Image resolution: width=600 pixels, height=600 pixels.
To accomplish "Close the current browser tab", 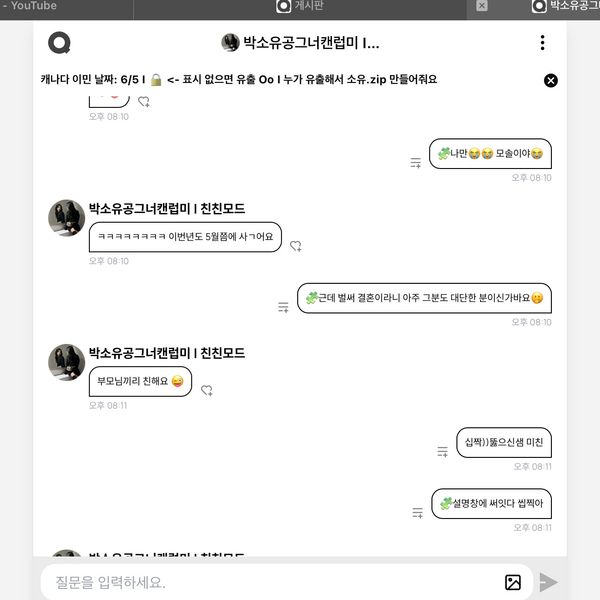I will (482, 6).
